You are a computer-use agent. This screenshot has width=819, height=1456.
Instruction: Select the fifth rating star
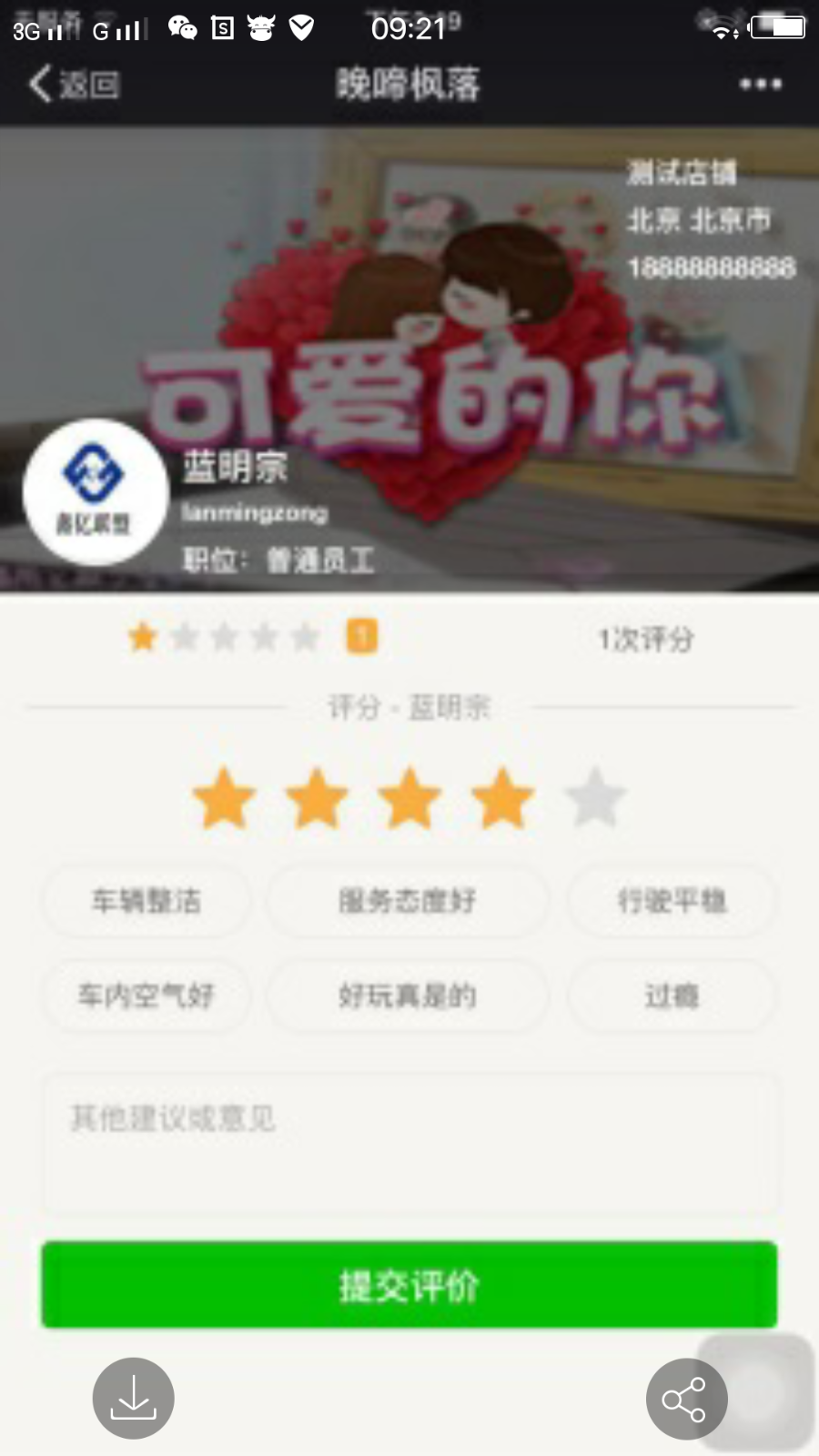[x=595, y=798]
